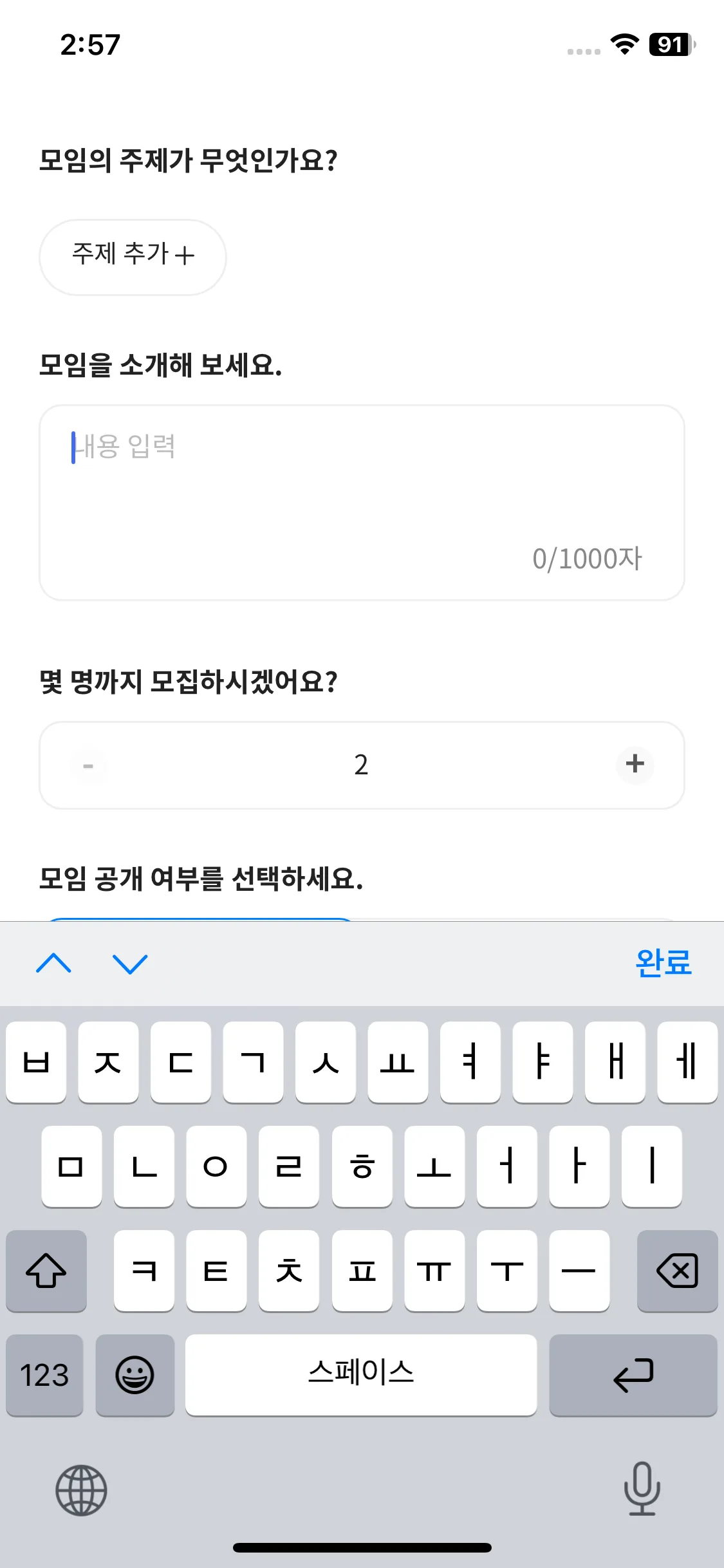Tap the shift key
Viewport: 724px width, 1568px height.
46,1271
